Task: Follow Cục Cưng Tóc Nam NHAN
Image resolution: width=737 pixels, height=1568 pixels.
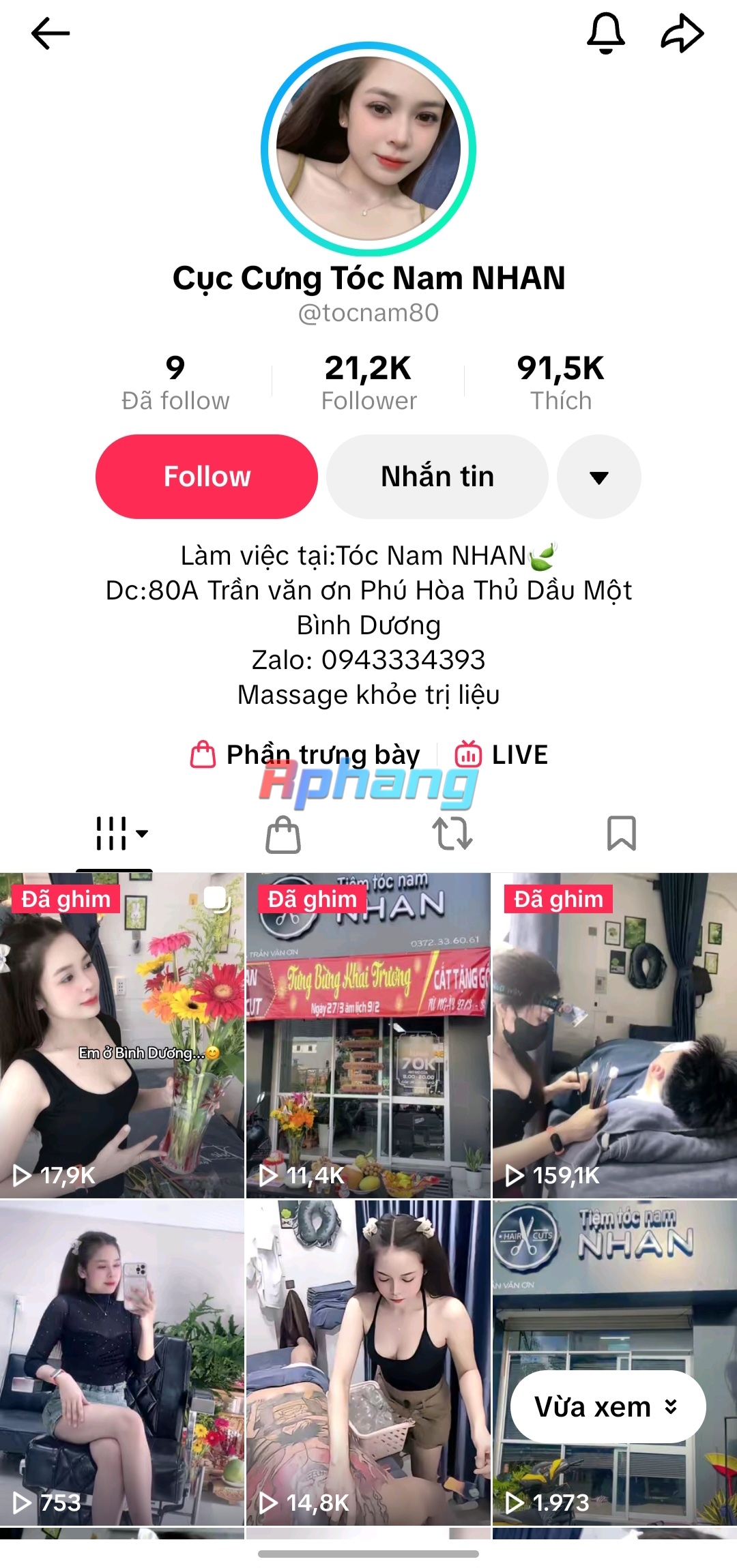Action: point(207,476)
